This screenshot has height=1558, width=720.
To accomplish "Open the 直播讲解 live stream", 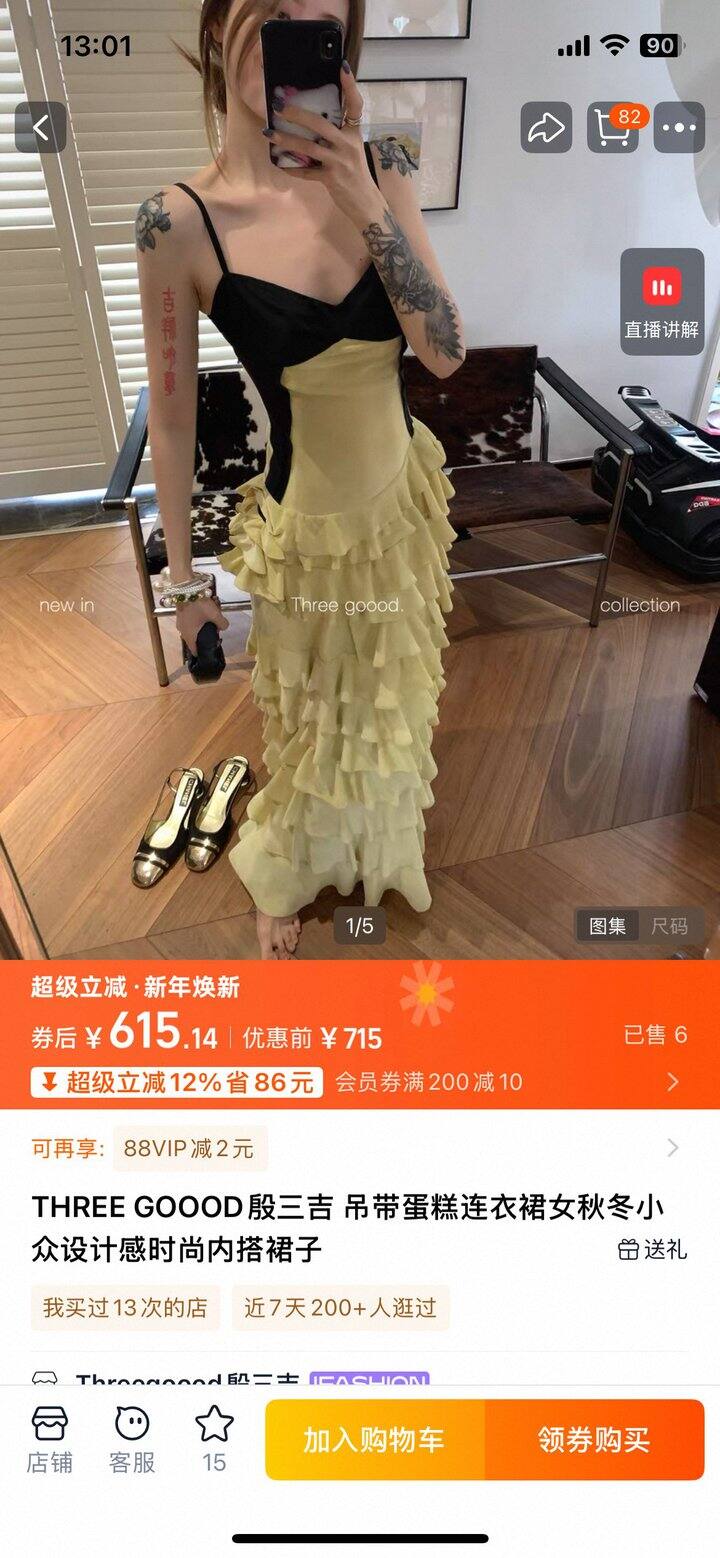I will (661, 302).
